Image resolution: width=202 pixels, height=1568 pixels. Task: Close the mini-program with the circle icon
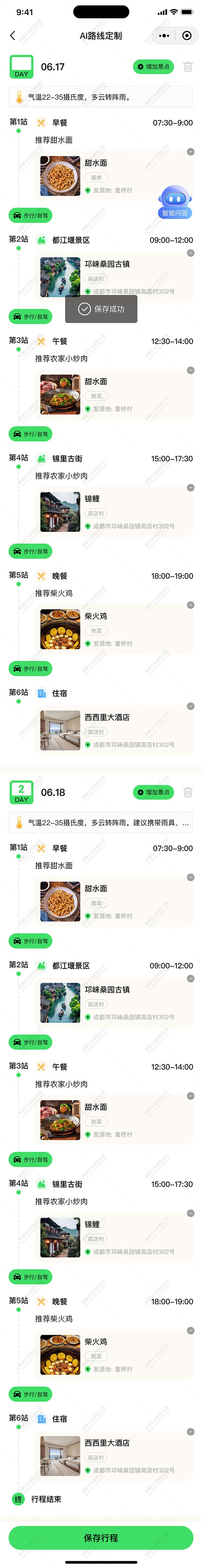(187, 36)
